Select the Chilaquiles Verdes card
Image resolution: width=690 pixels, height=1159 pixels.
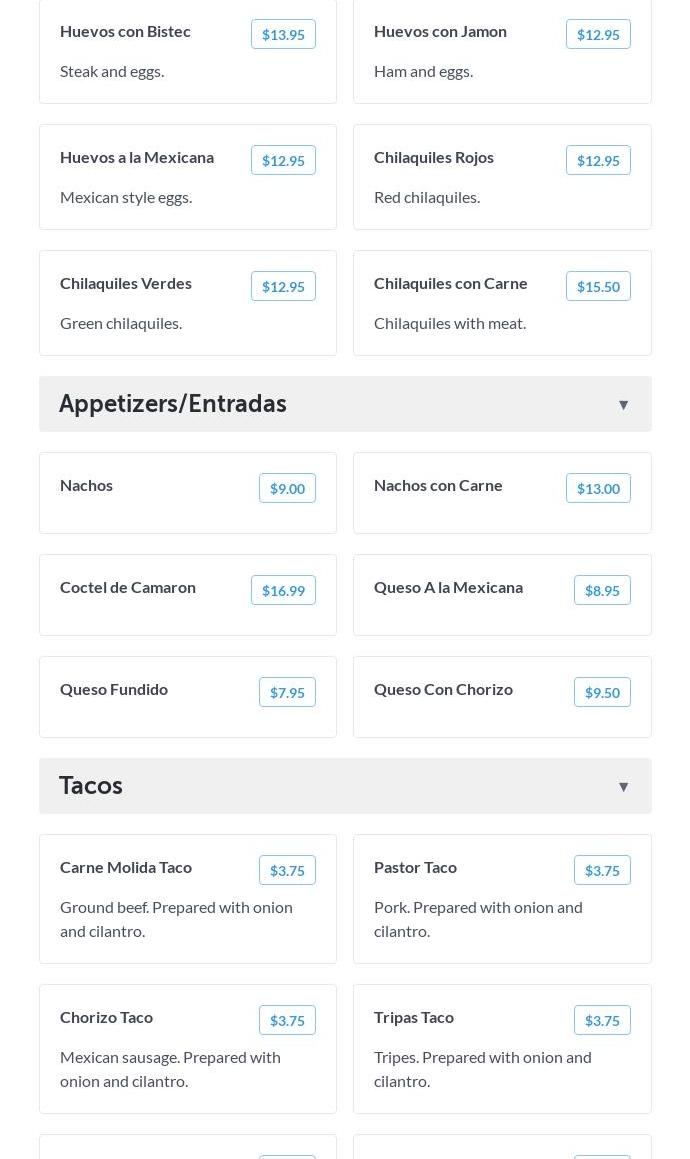coord(187,303)
